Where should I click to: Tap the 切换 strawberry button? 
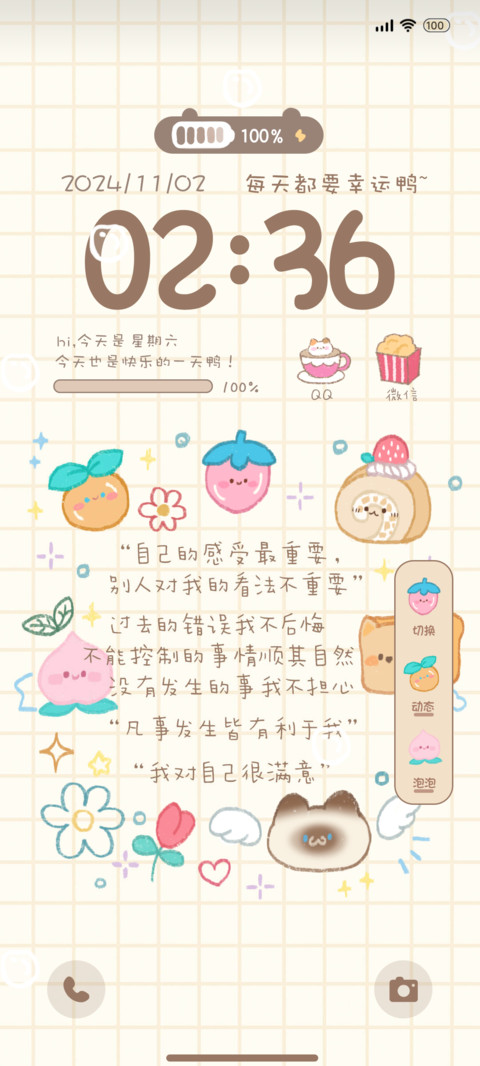pyautogui.click(x=424, y=606)
